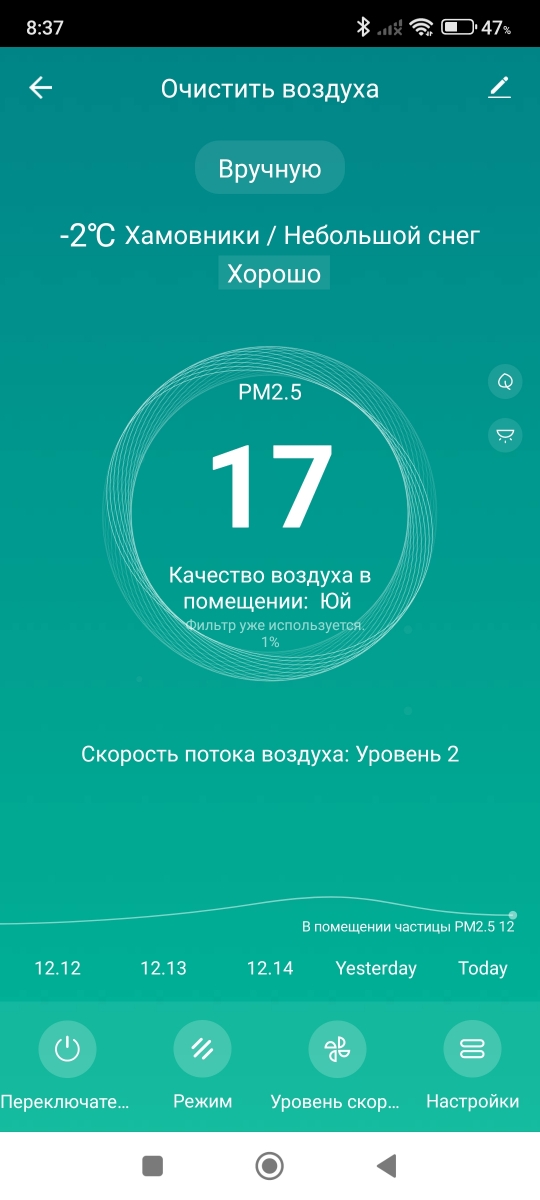This screenshot has width=540, height=1200.
Task: Select the 12.13 date on the chart
Action: tap(163, 968)
